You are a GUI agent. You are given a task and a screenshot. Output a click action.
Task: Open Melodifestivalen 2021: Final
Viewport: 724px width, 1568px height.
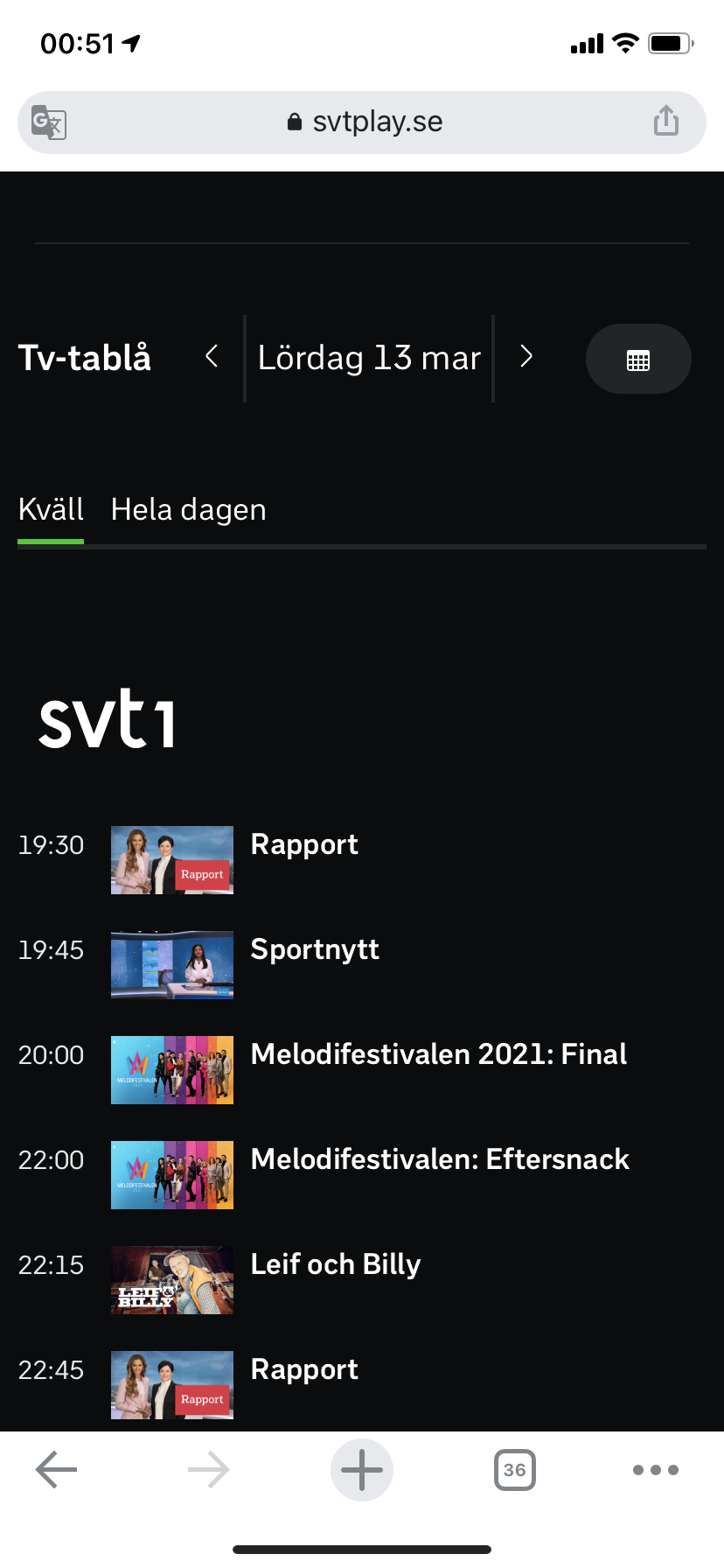tap(362, 1070)
